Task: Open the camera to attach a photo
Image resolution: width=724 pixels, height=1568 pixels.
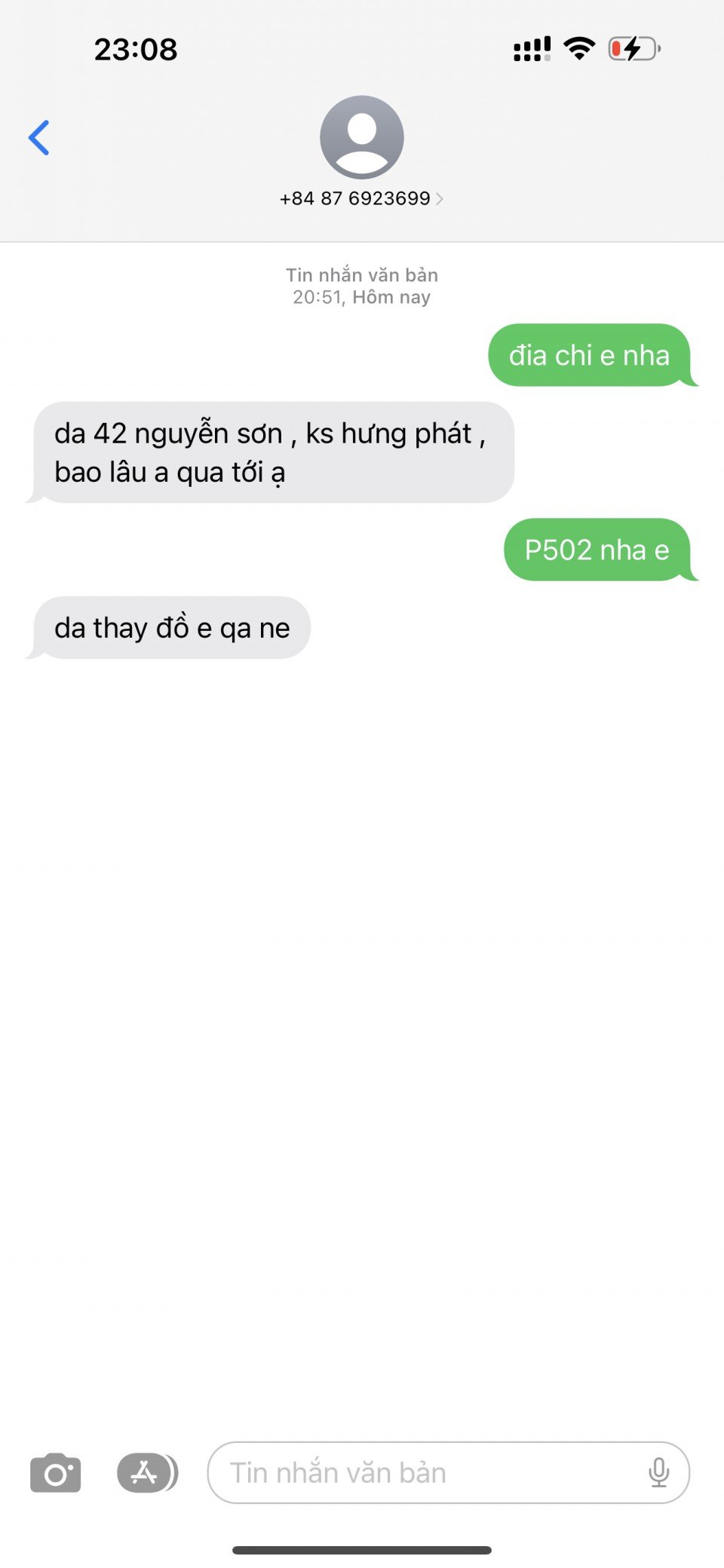Action: (x=55, y=1472)
